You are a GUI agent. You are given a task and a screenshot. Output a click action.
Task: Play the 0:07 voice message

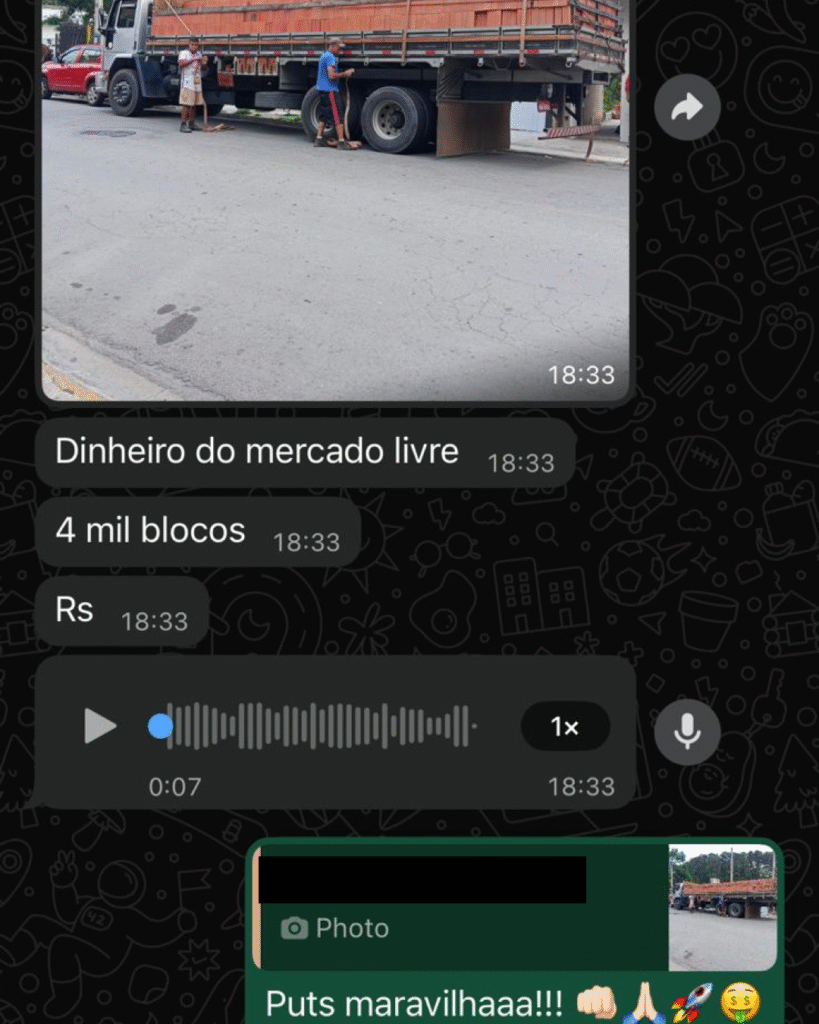point(100,726)
